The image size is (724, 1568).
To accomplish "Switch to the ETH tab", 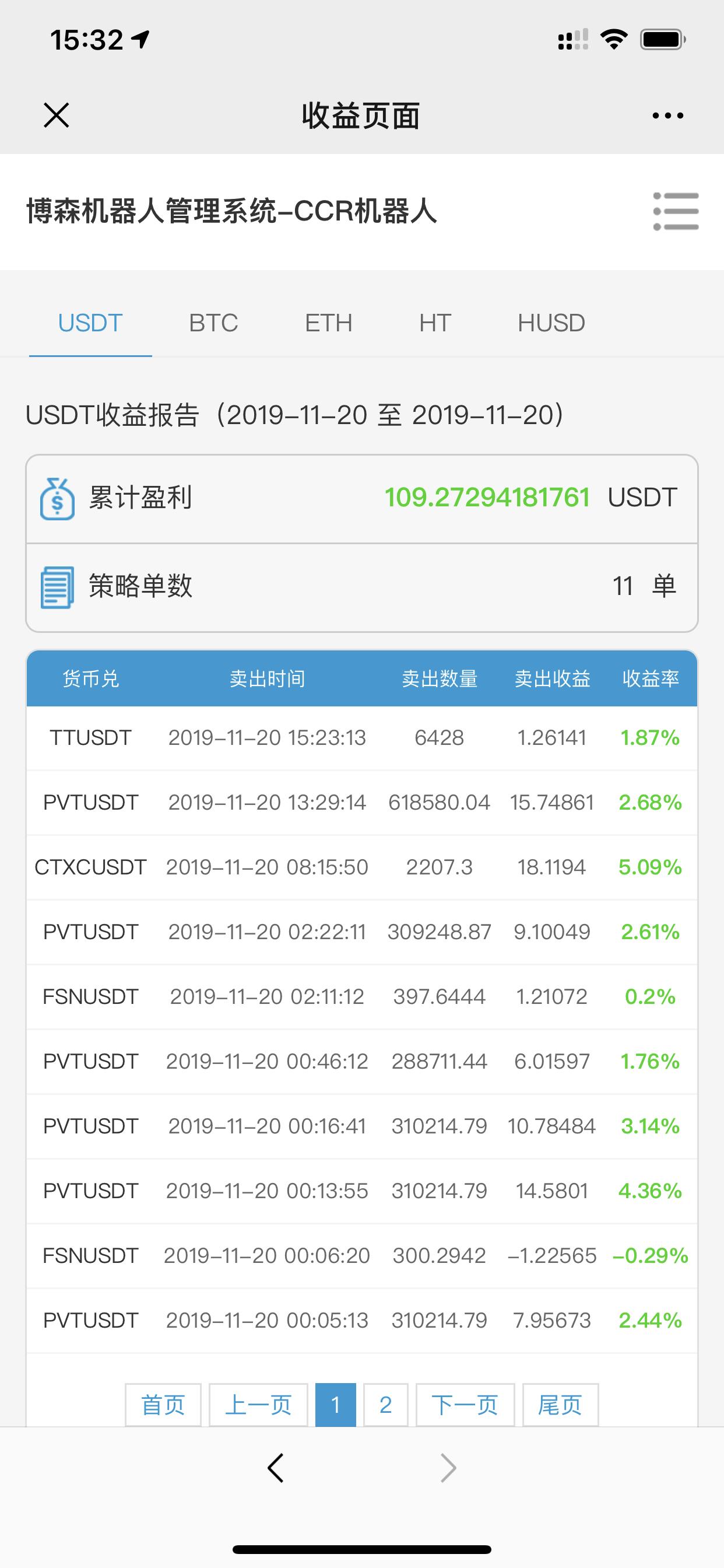I will click(329, 323).
